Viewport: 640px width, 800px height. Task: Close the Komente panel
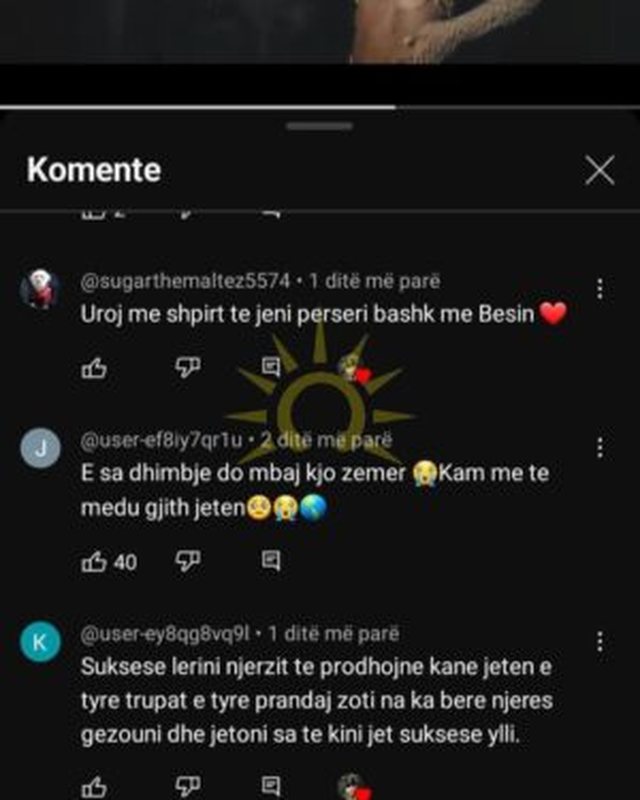point(599,170)
